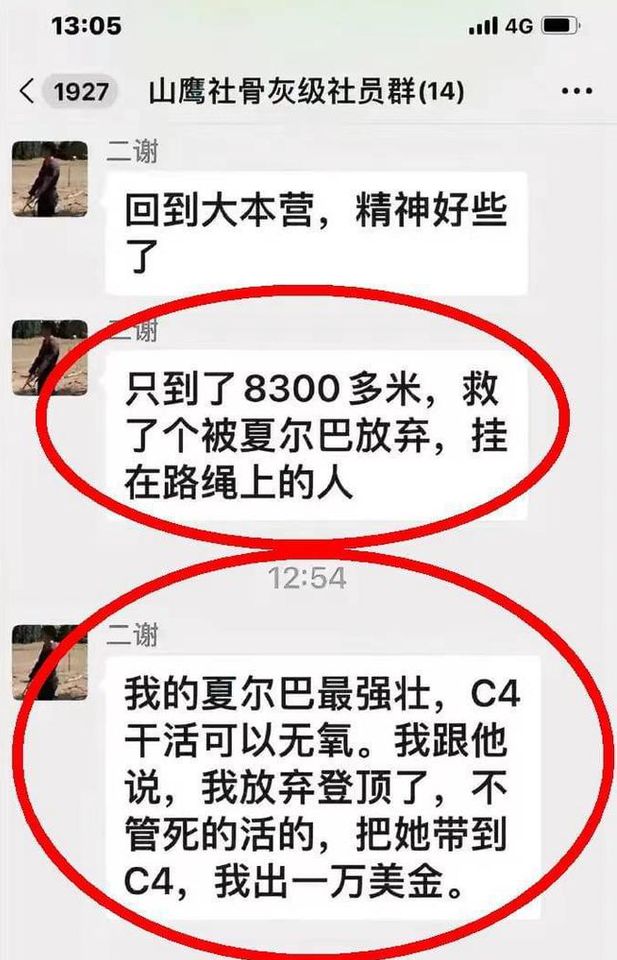Open 二谢's avatar beside 只到了8300多米 message
The height and width of the screenshot is (960, 617).
pos(49,357)
